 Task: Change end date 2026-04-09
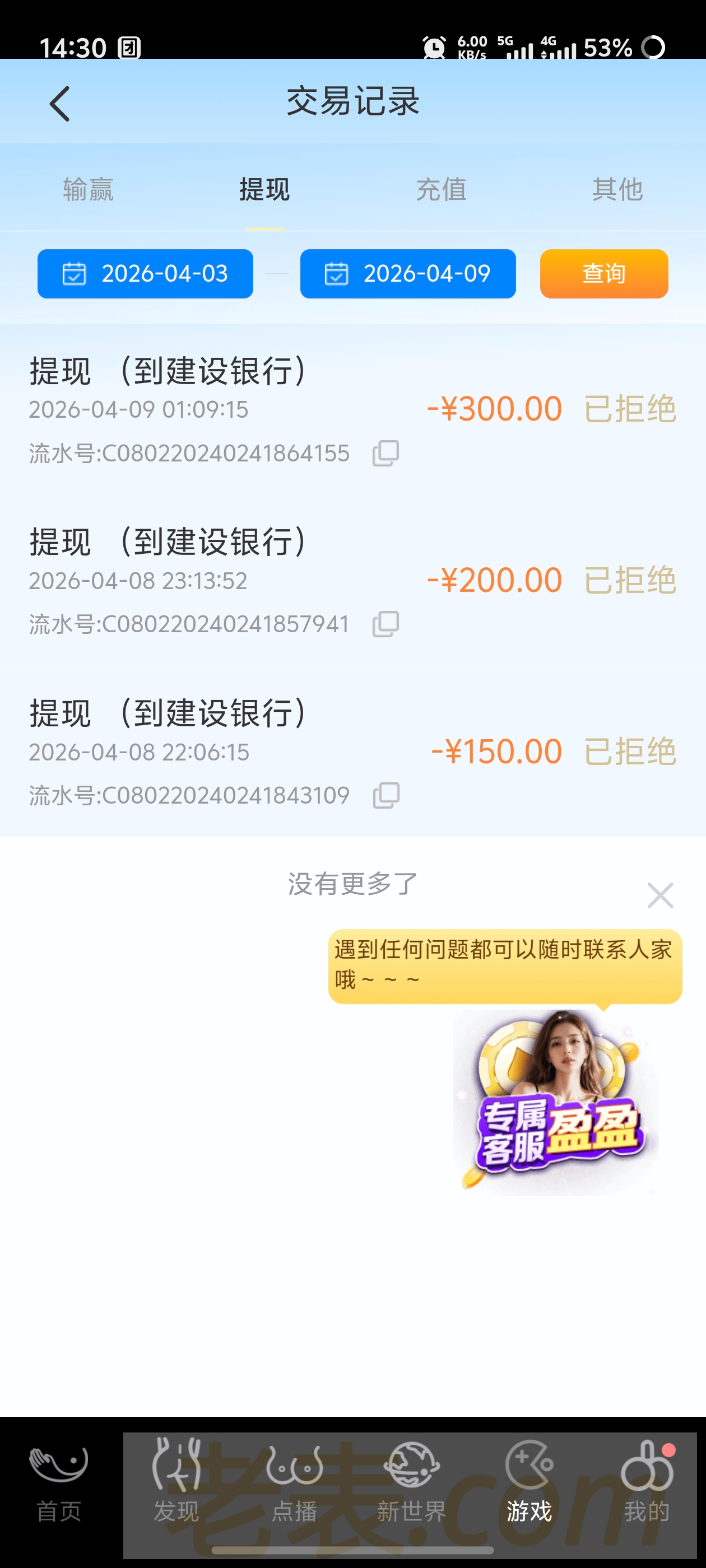click(x=407, y=274)
